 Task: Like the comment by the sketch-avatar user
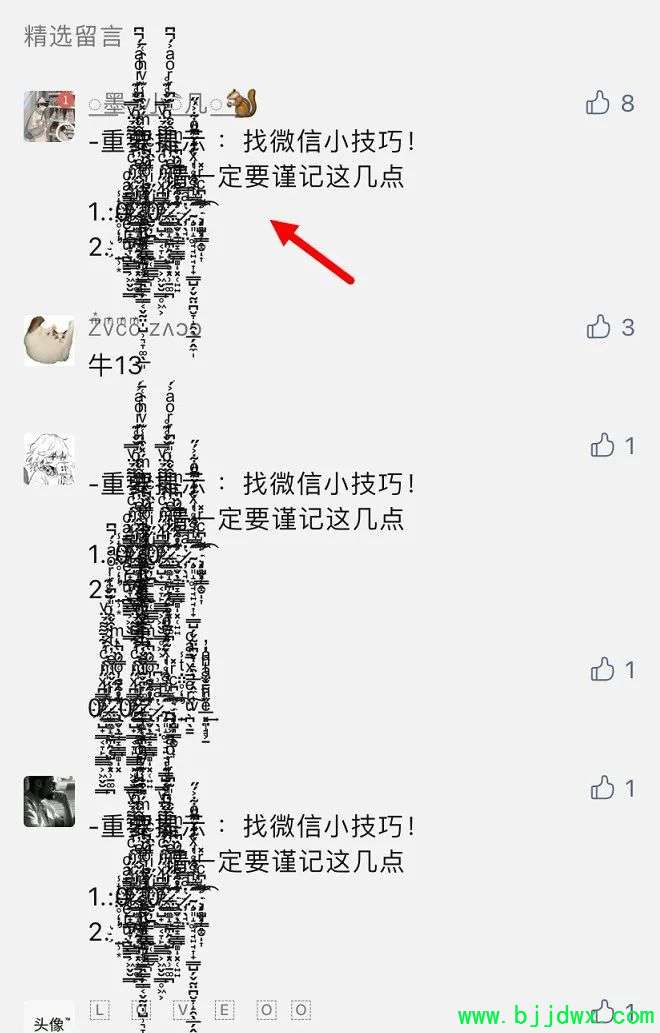click(x=602, y=445)
